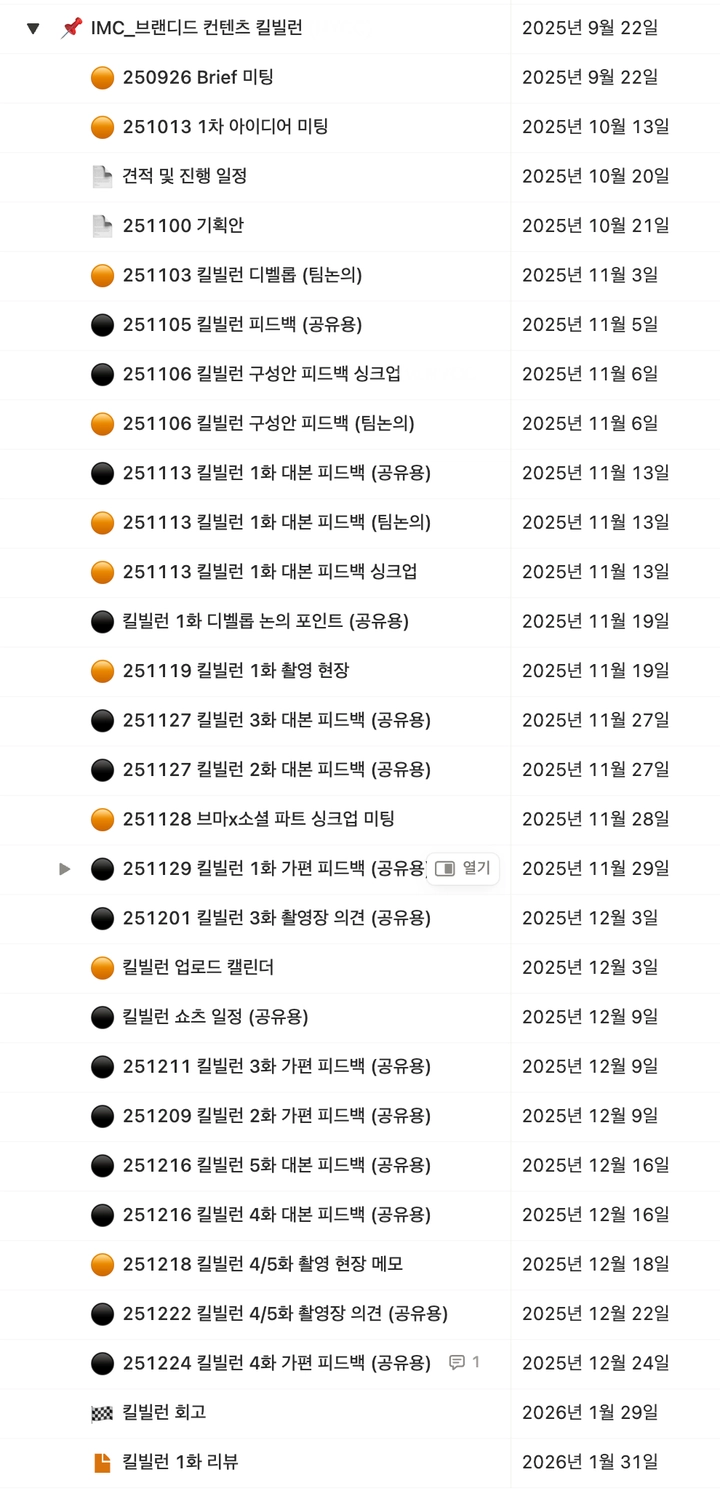Open 251119 킬빌런 1화 촬영 현장
Image resolution: width=720 pixels, height=1491 pixels.
click(x=236, y=671)
